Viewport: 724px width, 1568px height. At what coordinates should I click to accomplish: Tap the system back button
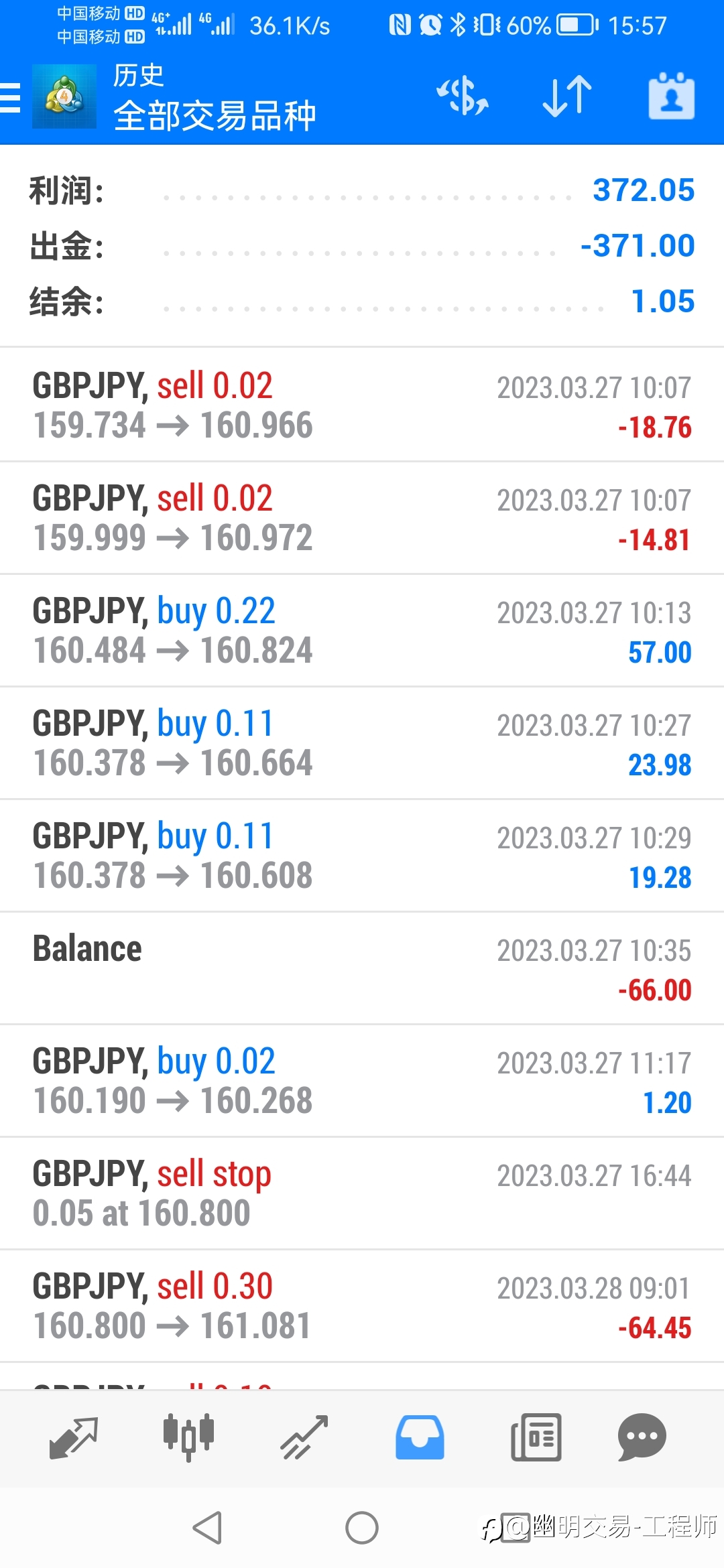(x=207, y=1528)
